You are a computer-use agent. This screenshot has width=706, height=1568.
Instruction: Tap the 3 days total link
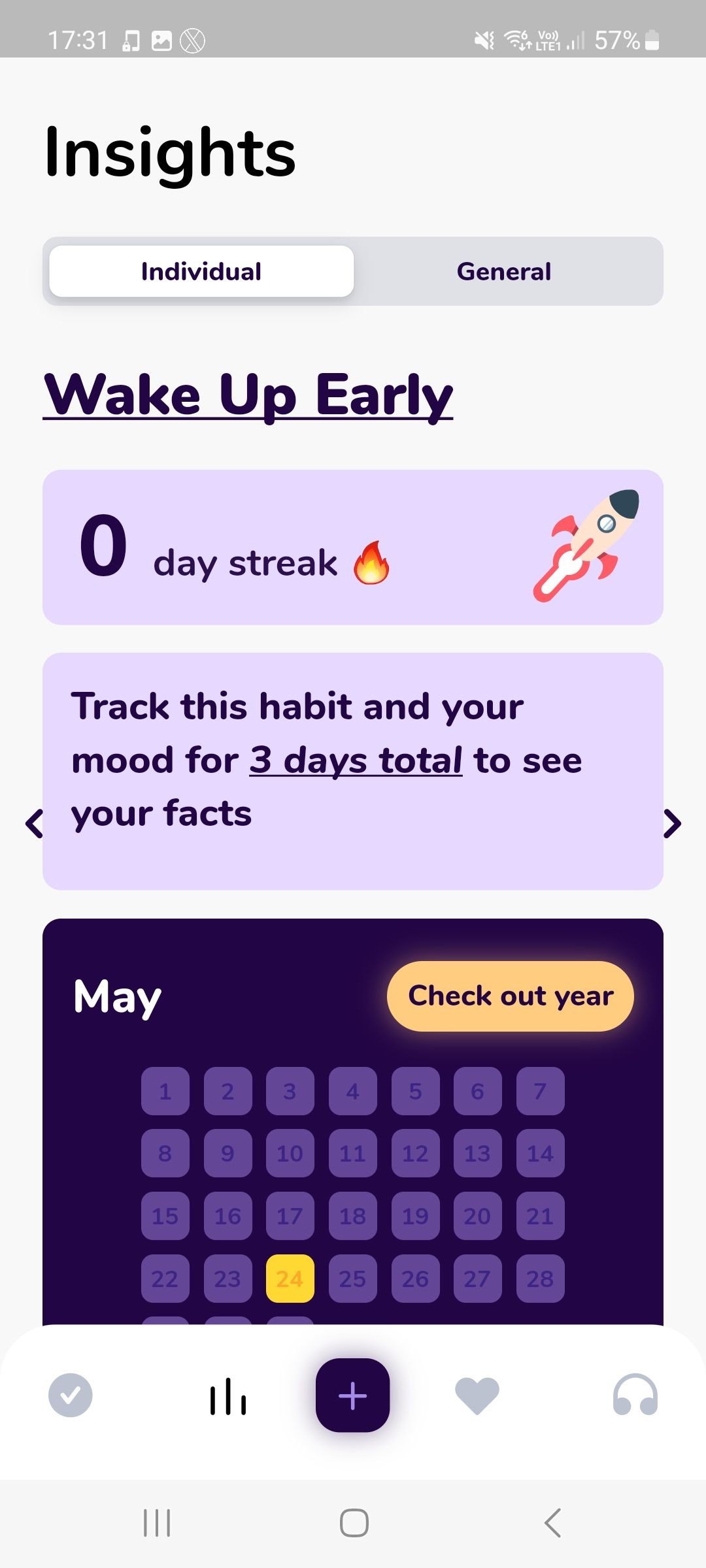356,760
